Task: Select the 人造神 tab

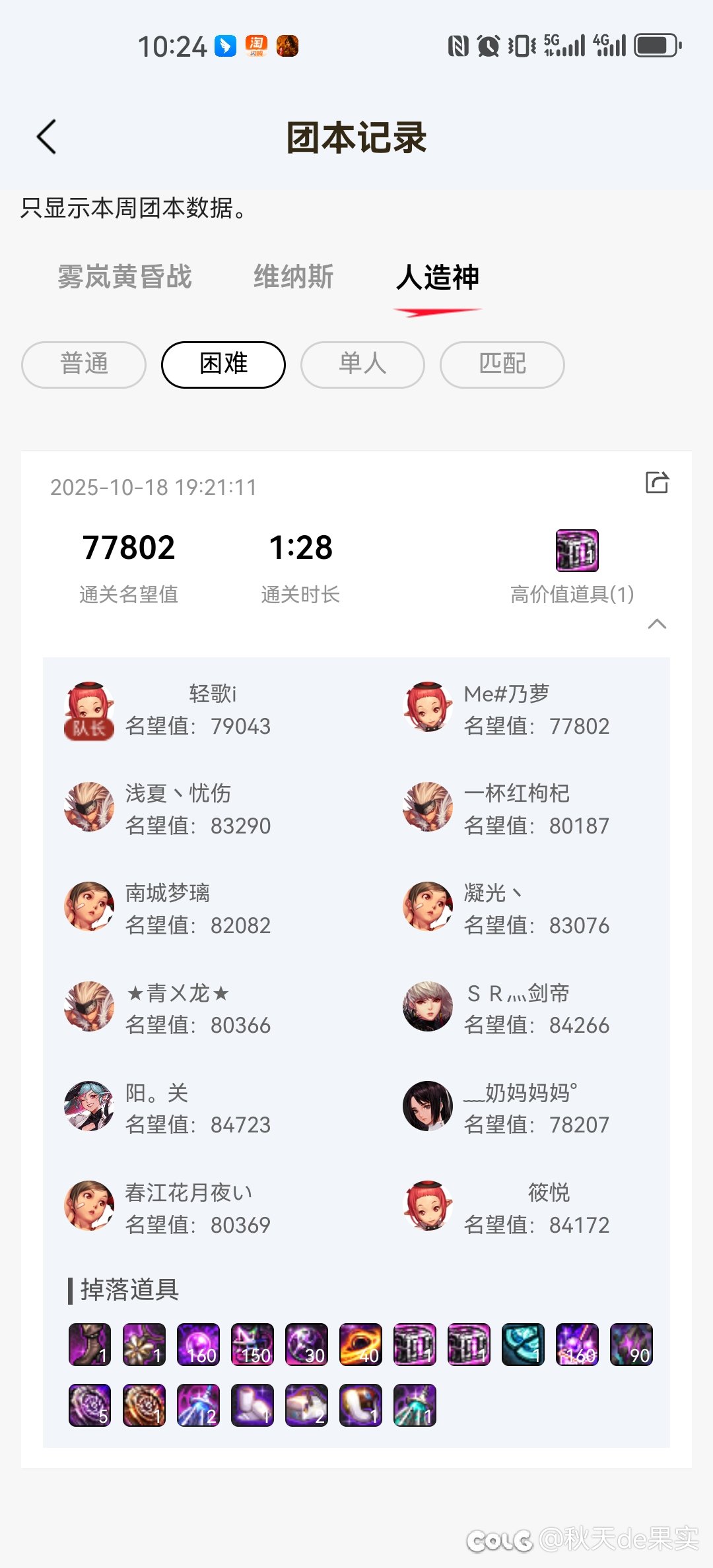Action: click(x=437, y=277)
